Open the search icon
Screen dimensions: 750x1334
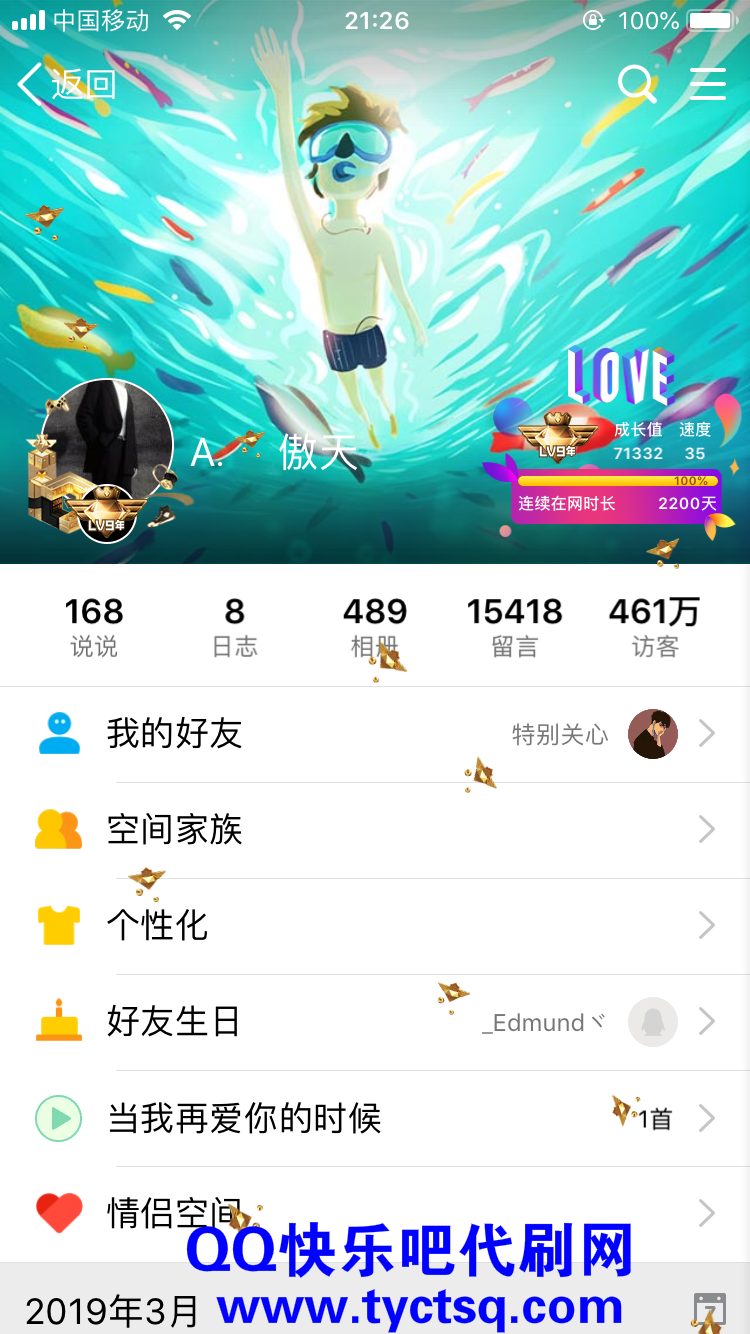(637, 84)
